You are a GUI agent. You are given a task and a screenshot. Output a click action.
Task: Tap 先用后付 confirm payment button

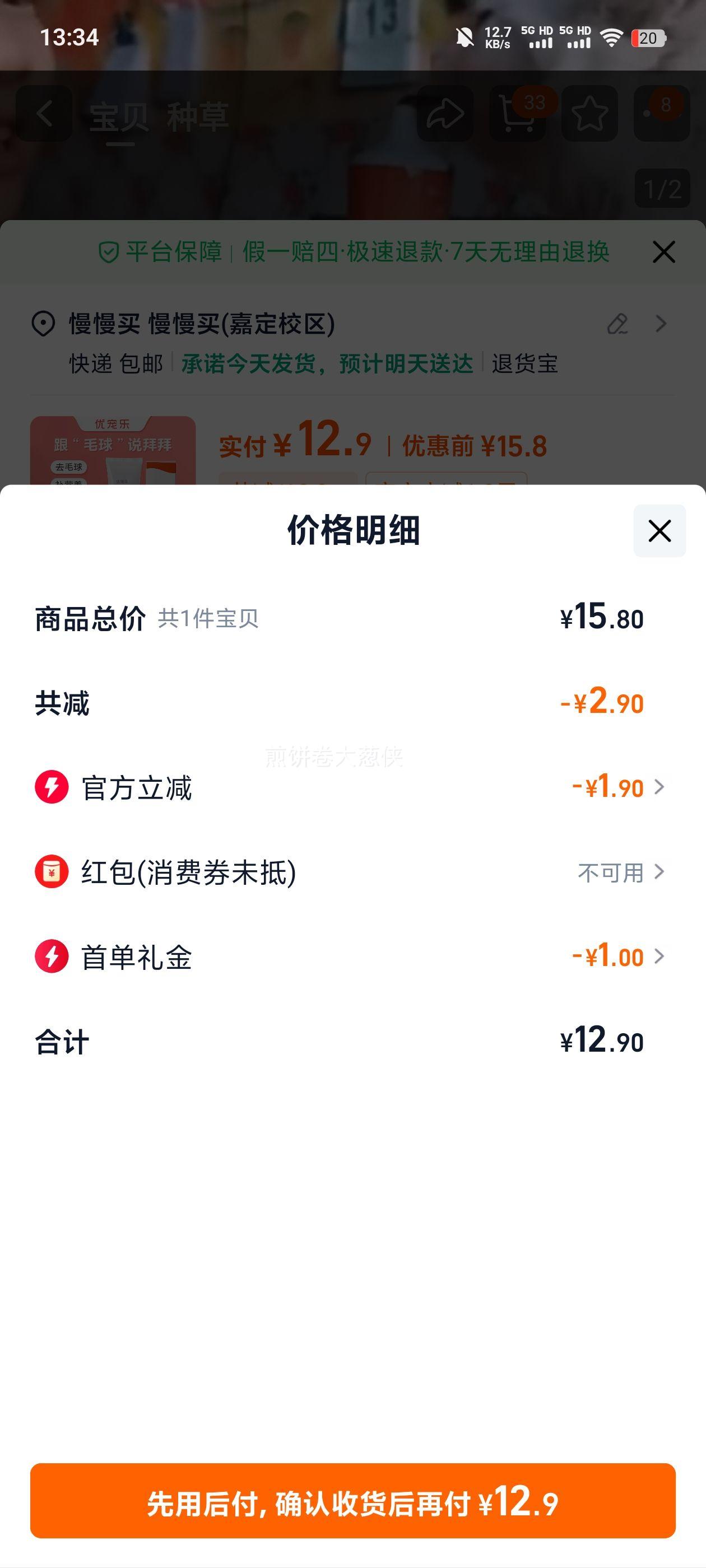352,1500
